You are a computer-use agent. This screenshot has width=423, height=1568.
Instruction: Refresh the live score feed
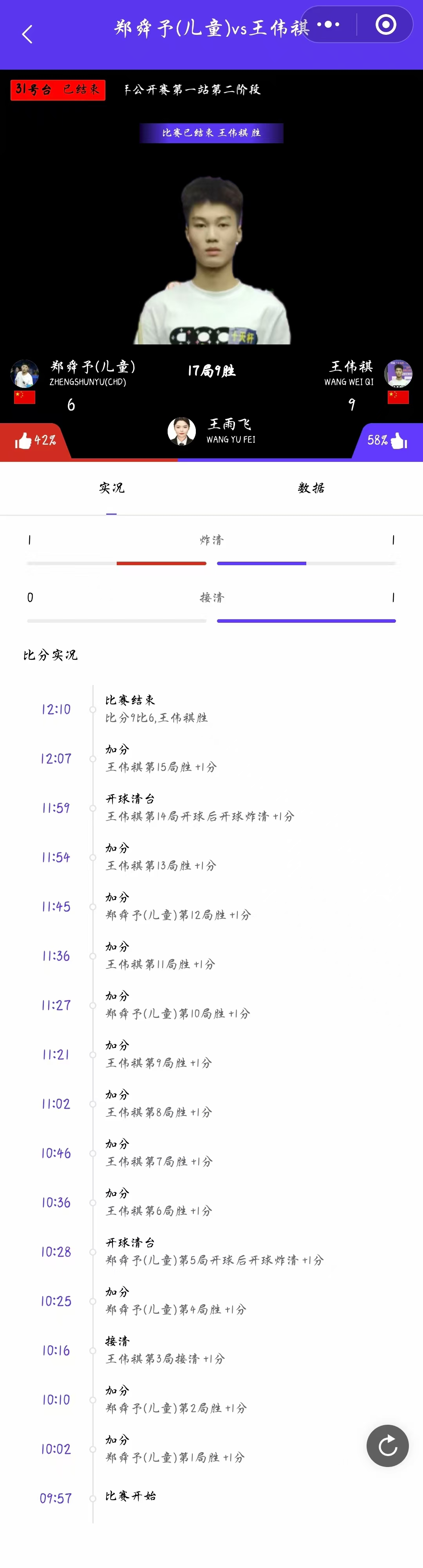point(388,1445)
